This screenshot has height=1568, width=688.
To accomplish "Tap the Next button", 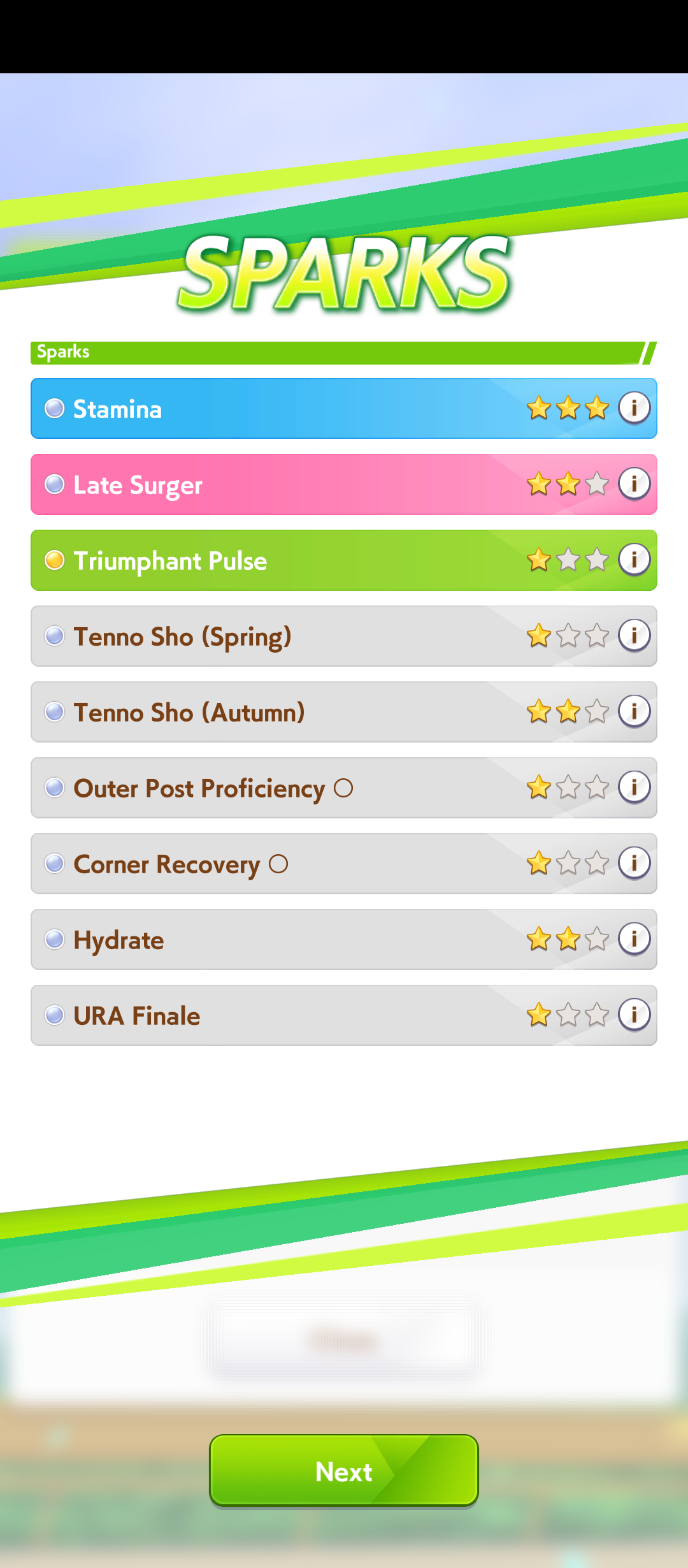I will pyautogui.click(x=344, y=1471).
